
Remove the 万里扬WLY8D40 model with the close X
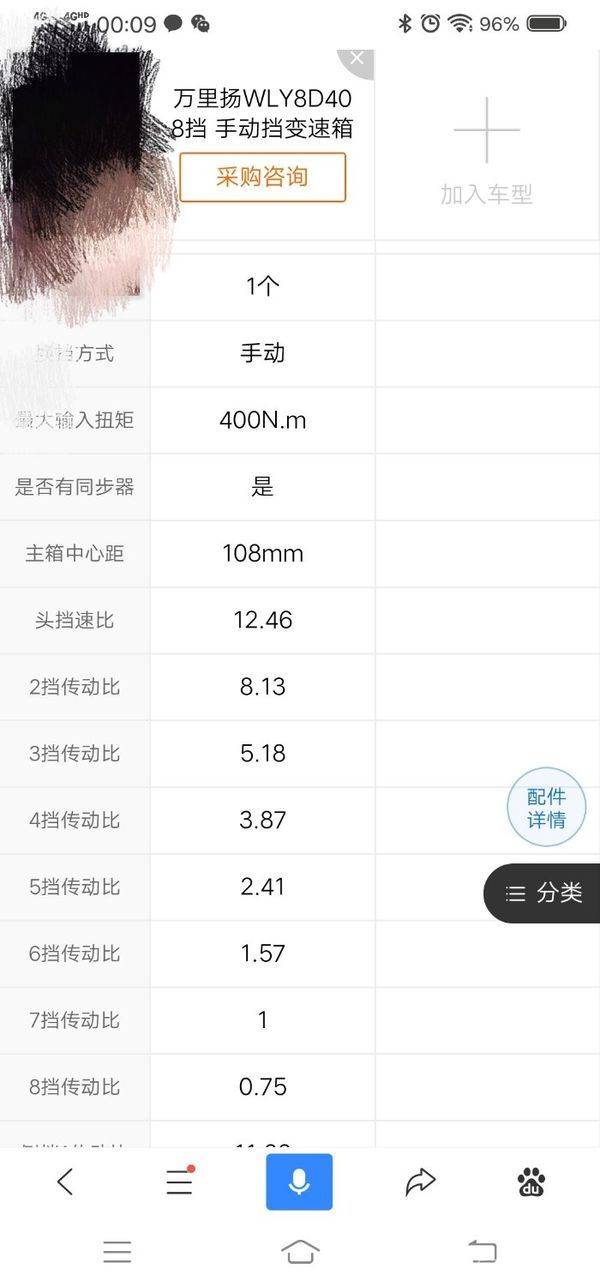pyautogui.click(x=357, y=60)
